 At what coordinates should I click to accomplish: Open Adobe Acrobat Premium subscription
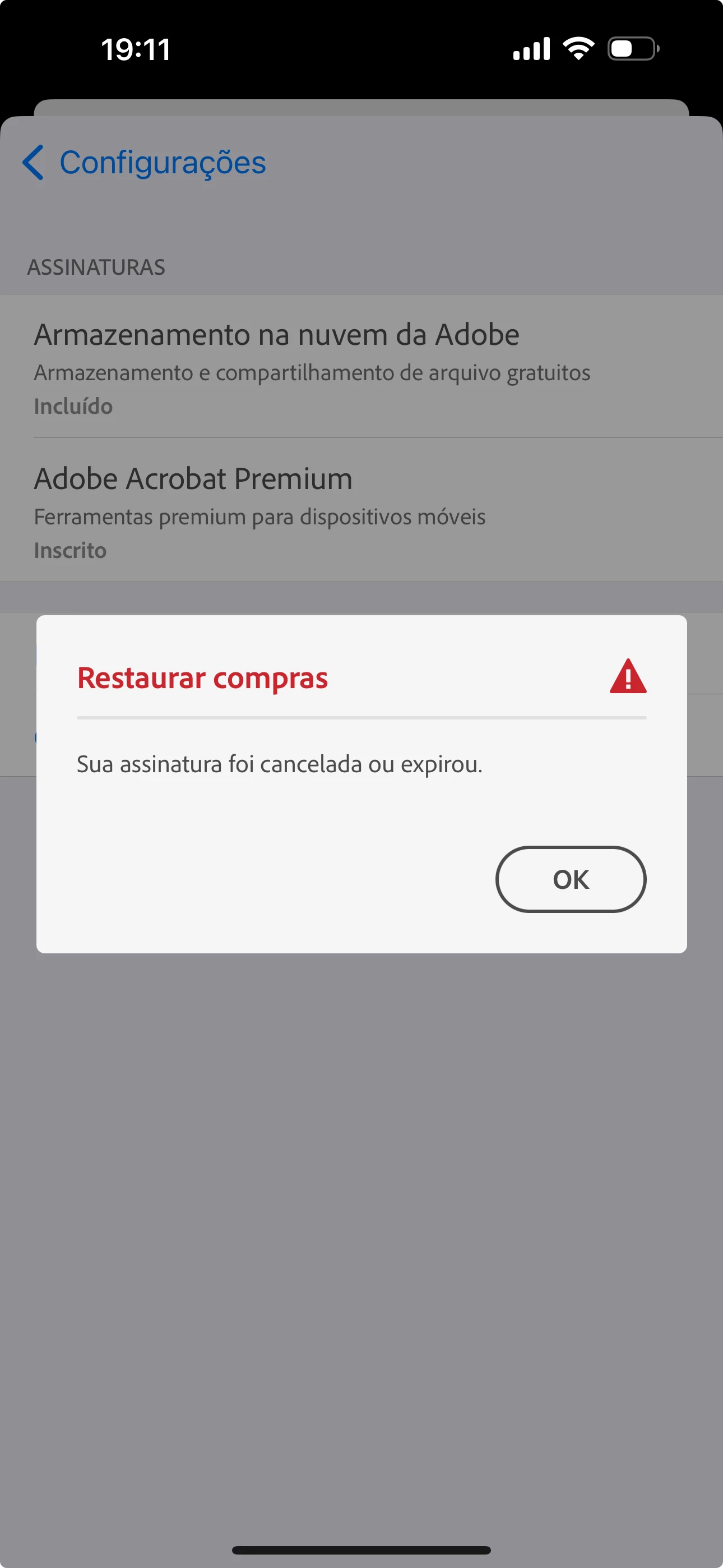point(361,510)
